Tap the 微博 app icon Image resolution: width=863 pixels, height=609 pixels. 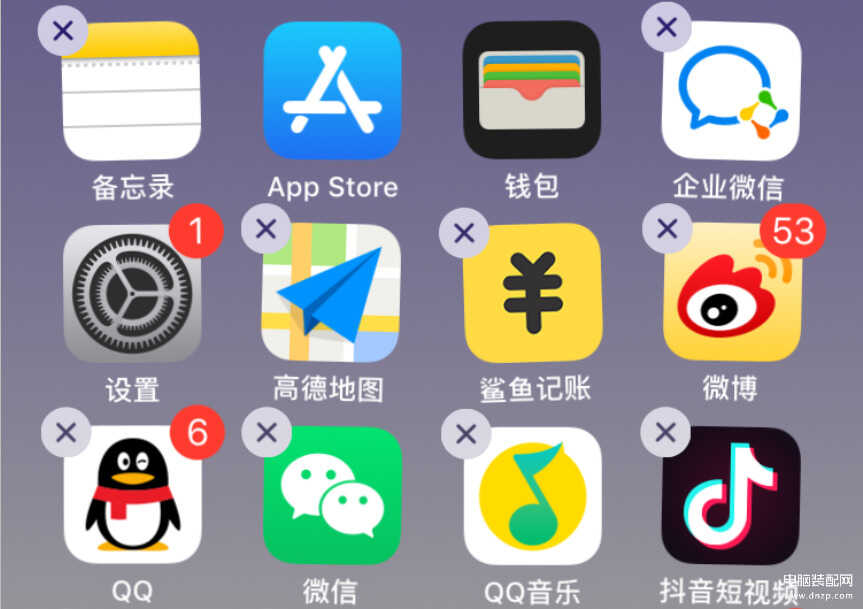coord(732,295)
